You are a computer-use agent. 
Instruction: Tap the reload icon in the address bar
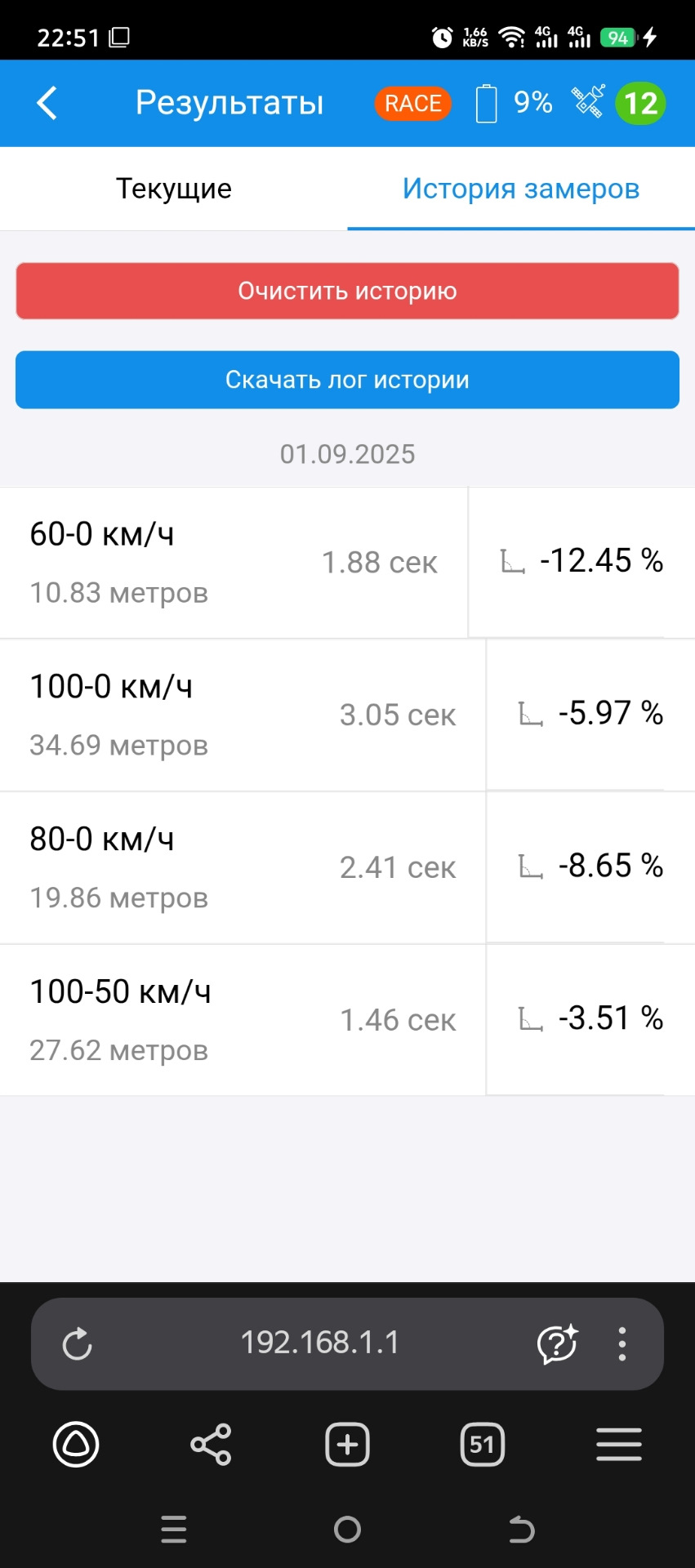click(x=77, y=1343)
